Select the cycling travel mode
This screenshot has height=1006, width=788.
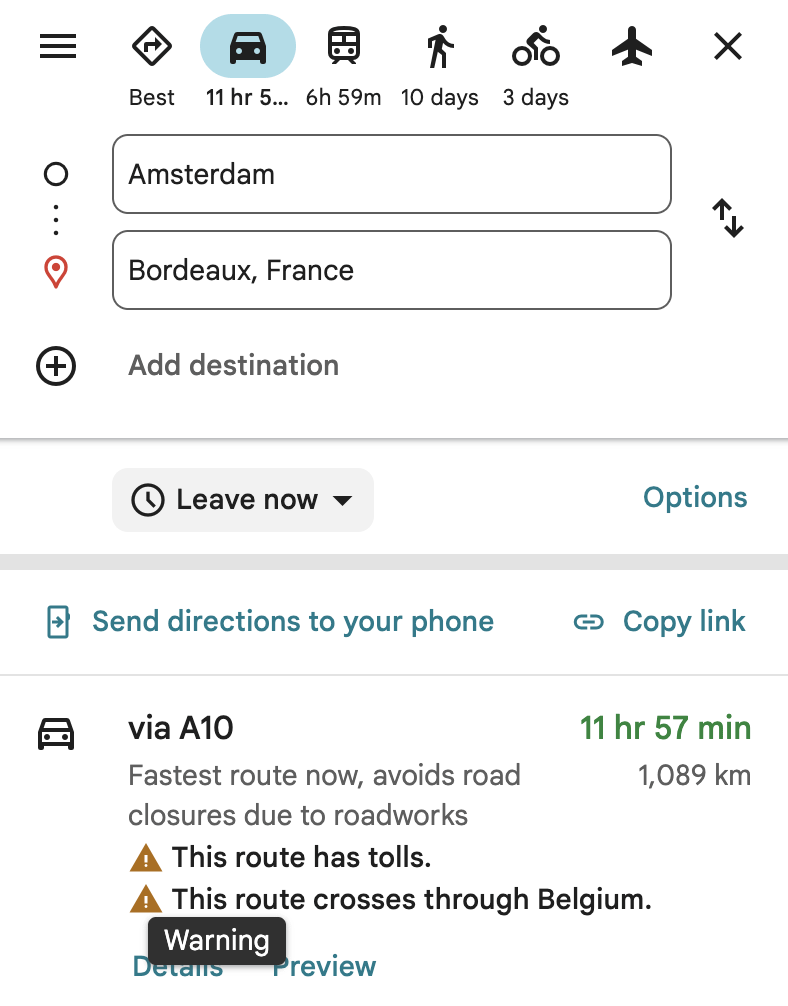click(535, 45)
